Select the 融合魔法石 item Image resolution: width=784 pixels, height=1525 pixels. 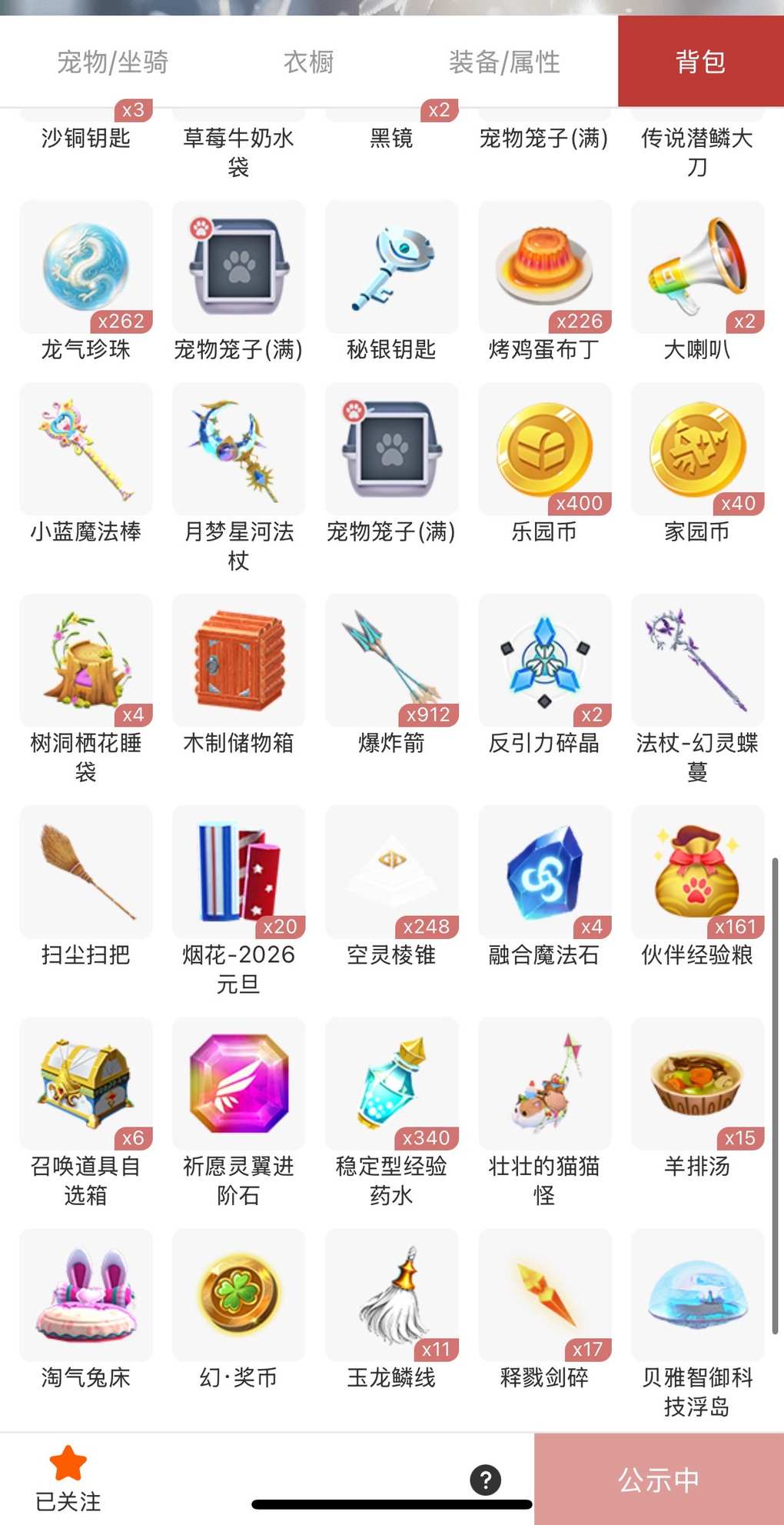click(x=544, y=873)
